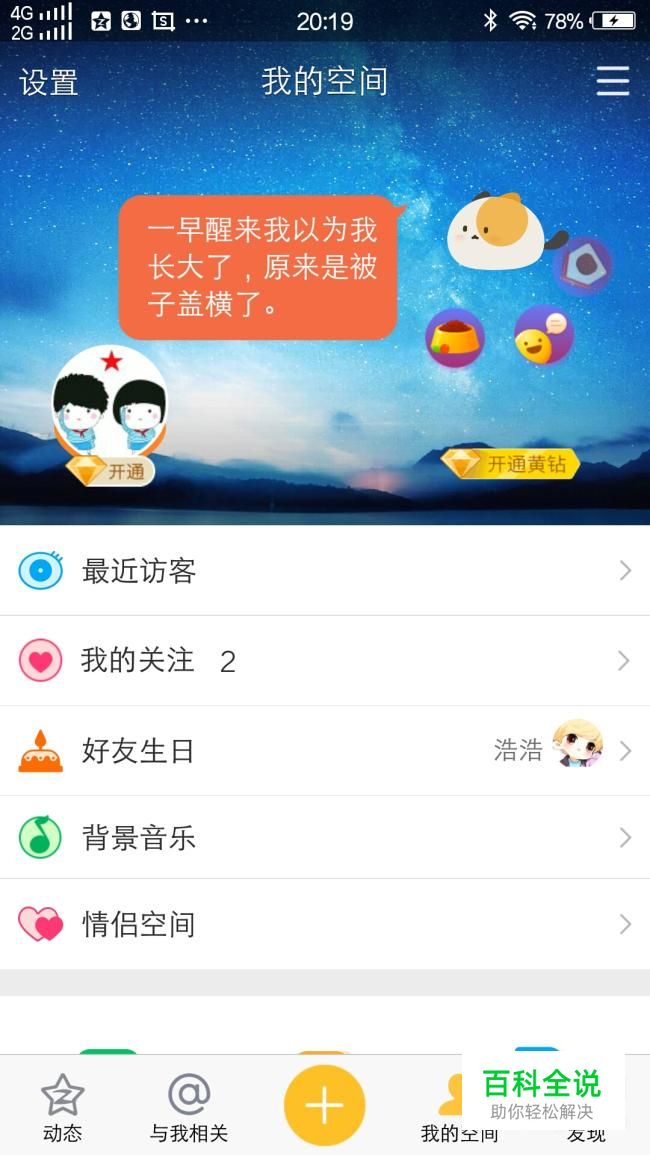This screenshot has height=1155, width=650.
Task: Switch to the 动态 tab
Action: click(62, 1108)
